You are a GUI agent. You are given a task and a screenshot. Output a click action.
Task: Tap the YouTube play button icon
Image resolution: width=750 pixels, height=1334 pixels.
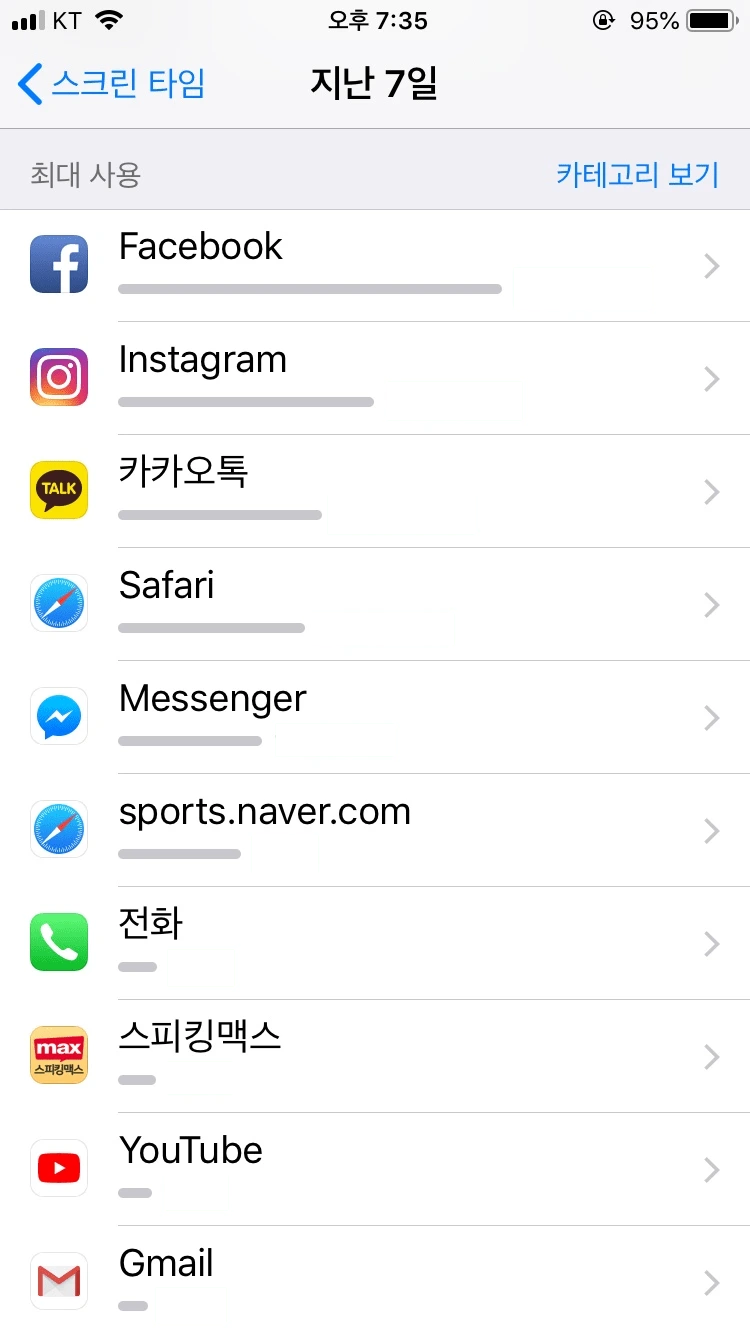coord(58,1168)
